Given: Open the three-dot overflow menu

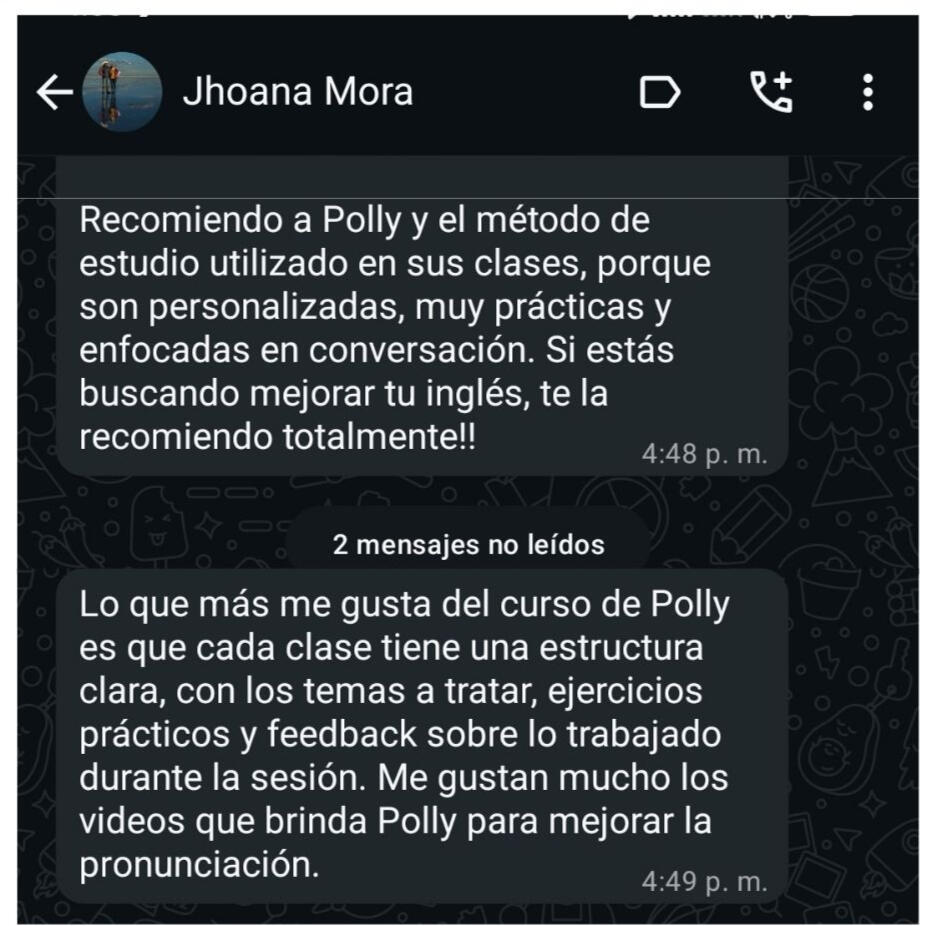Looking at the screenshot, I should pyautogui.click(x=867, y=93).
